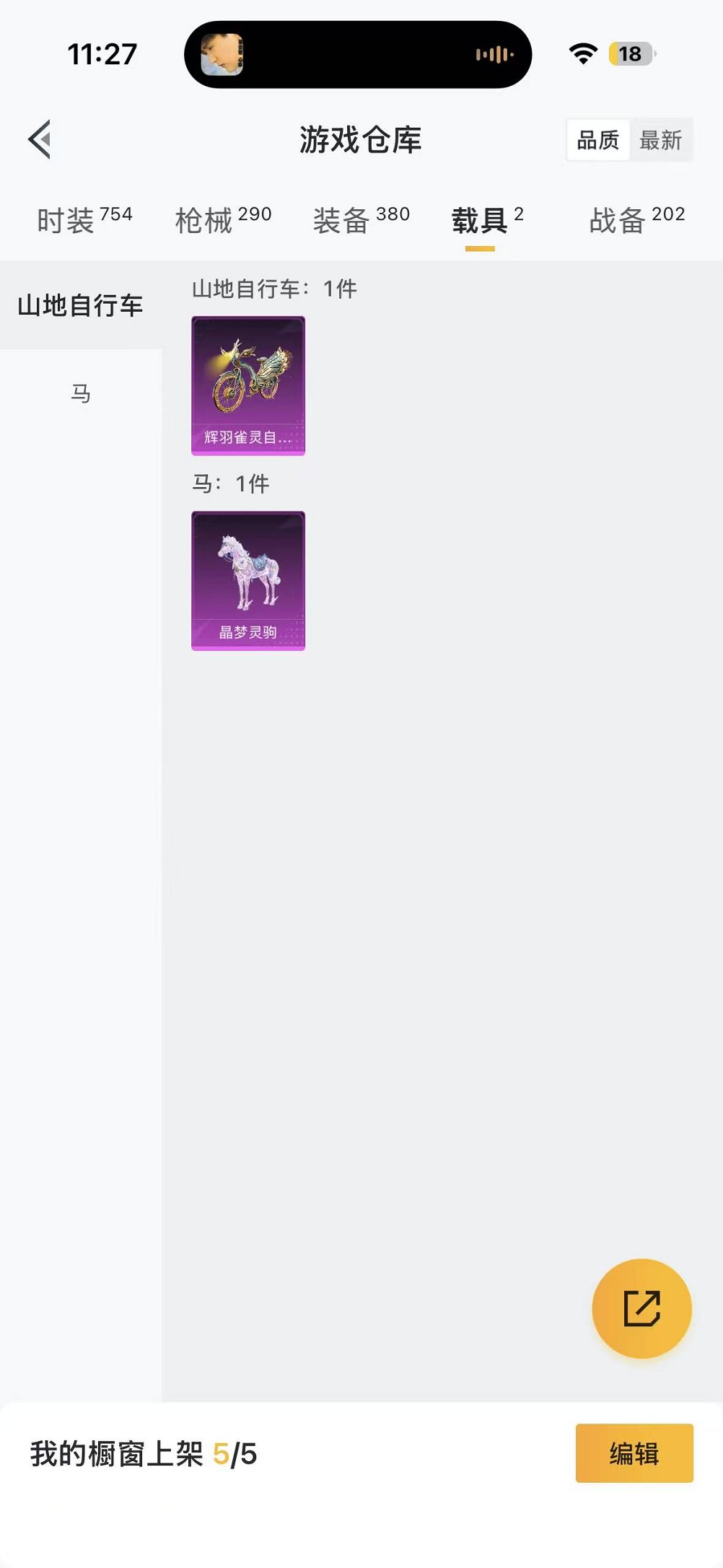Tap the yellow floating share button
723x1568 pixels.
tap(641, 1308)
